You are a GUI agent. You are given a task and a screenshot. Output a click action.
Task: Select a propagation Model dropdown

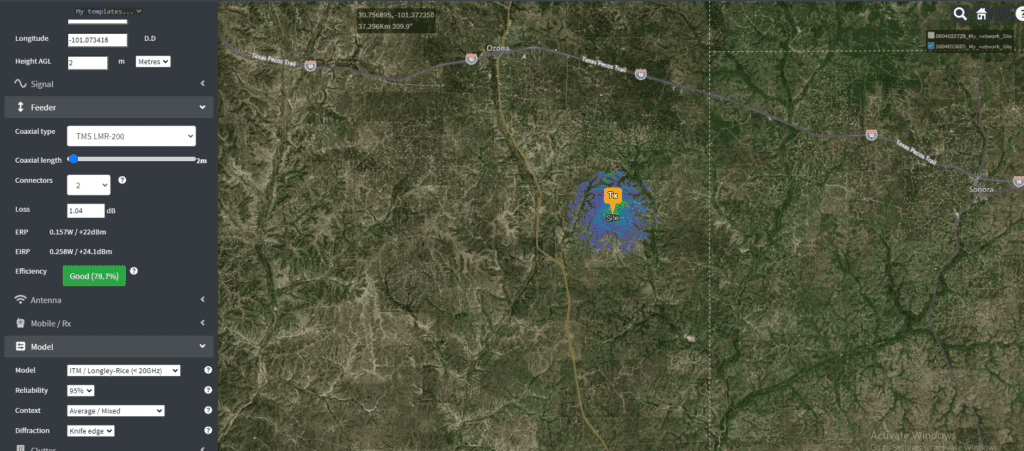tap(123, 370)
